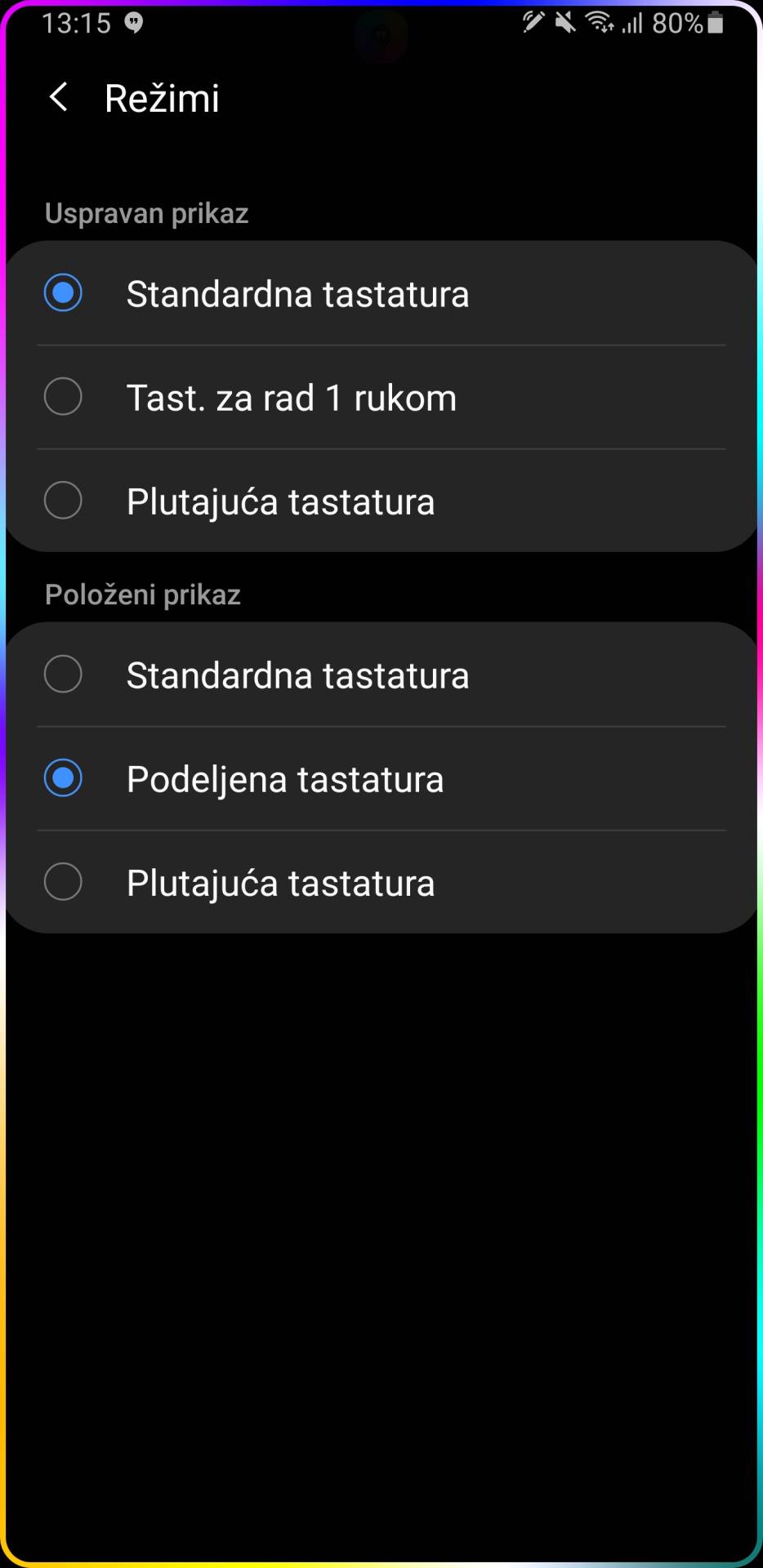
Task: Toggle the 'Podeljena tastatura' selected radio
Action: 63,778
